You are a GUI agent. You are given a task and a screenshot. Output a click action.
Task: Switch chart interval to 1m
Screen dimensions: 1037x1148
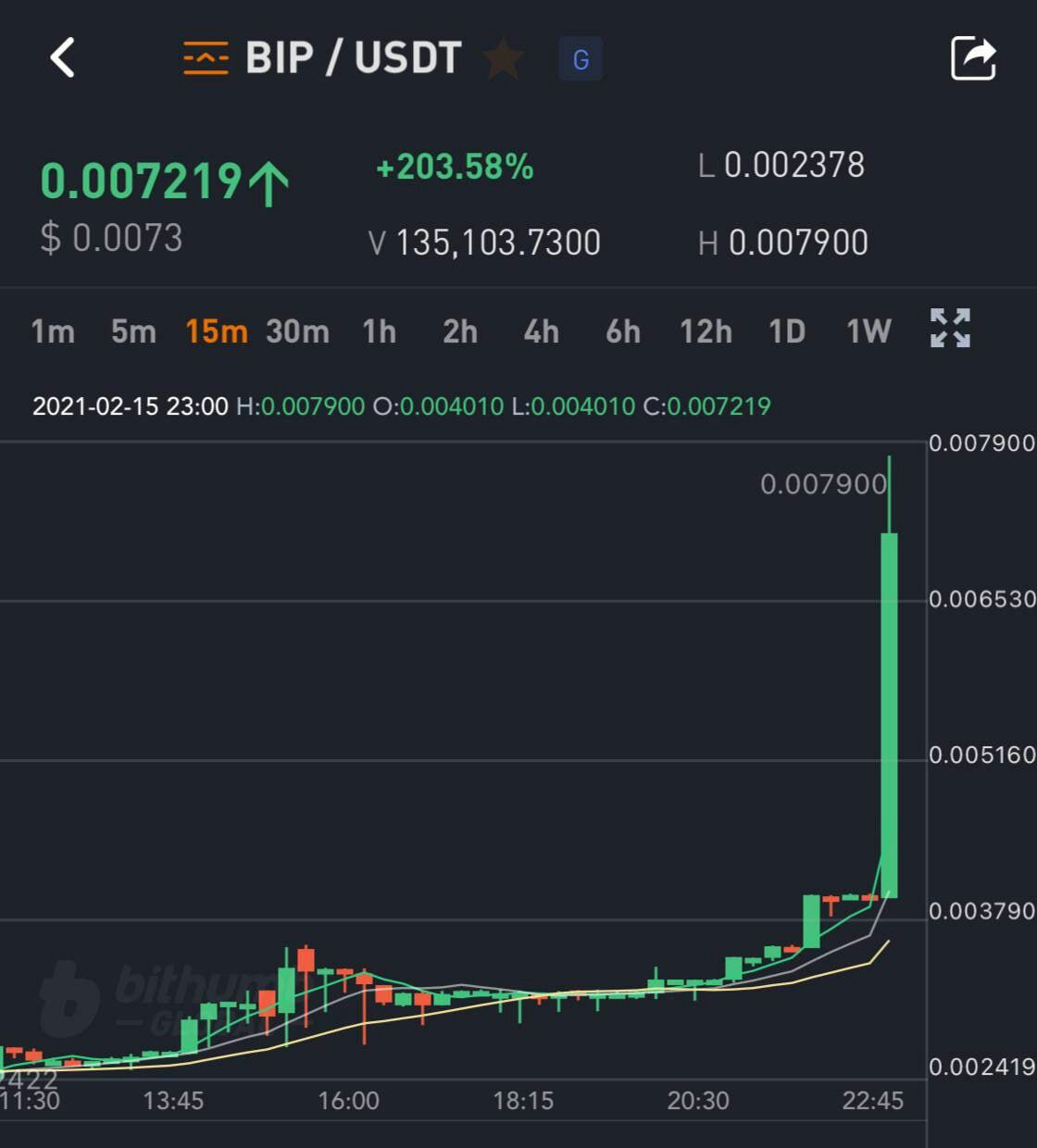[x=53, y=331]
